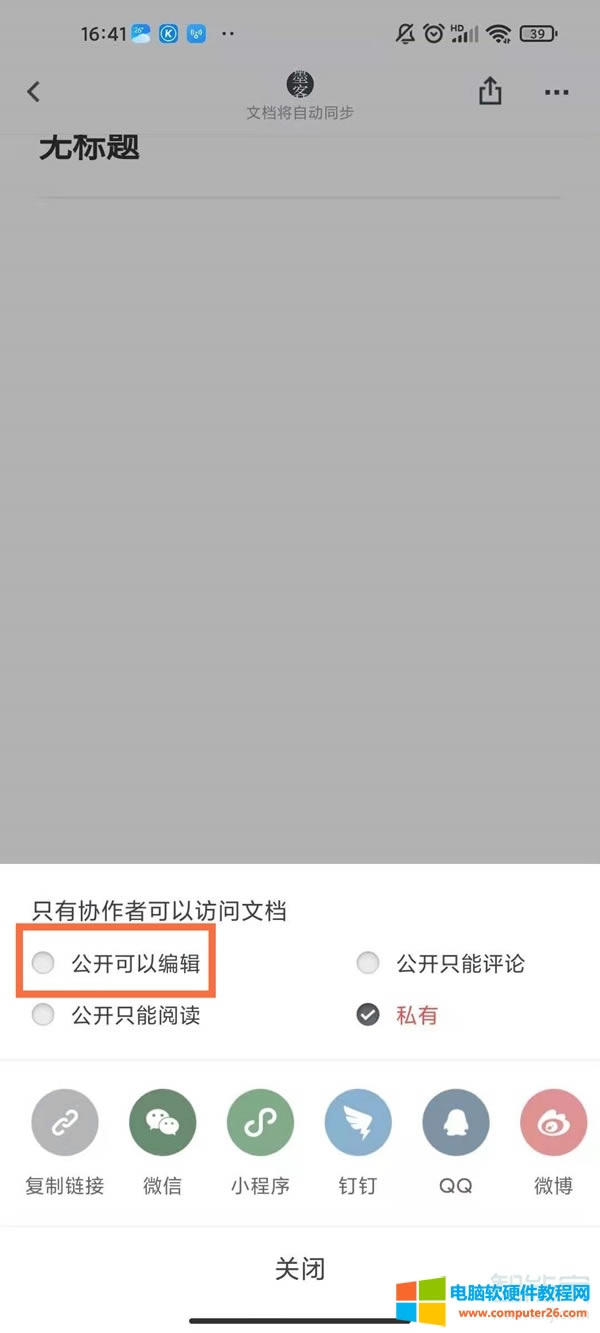Close the share panel with 关闭
Viewport: 600px width, 1333px height.
click(x=300, y=1269)
